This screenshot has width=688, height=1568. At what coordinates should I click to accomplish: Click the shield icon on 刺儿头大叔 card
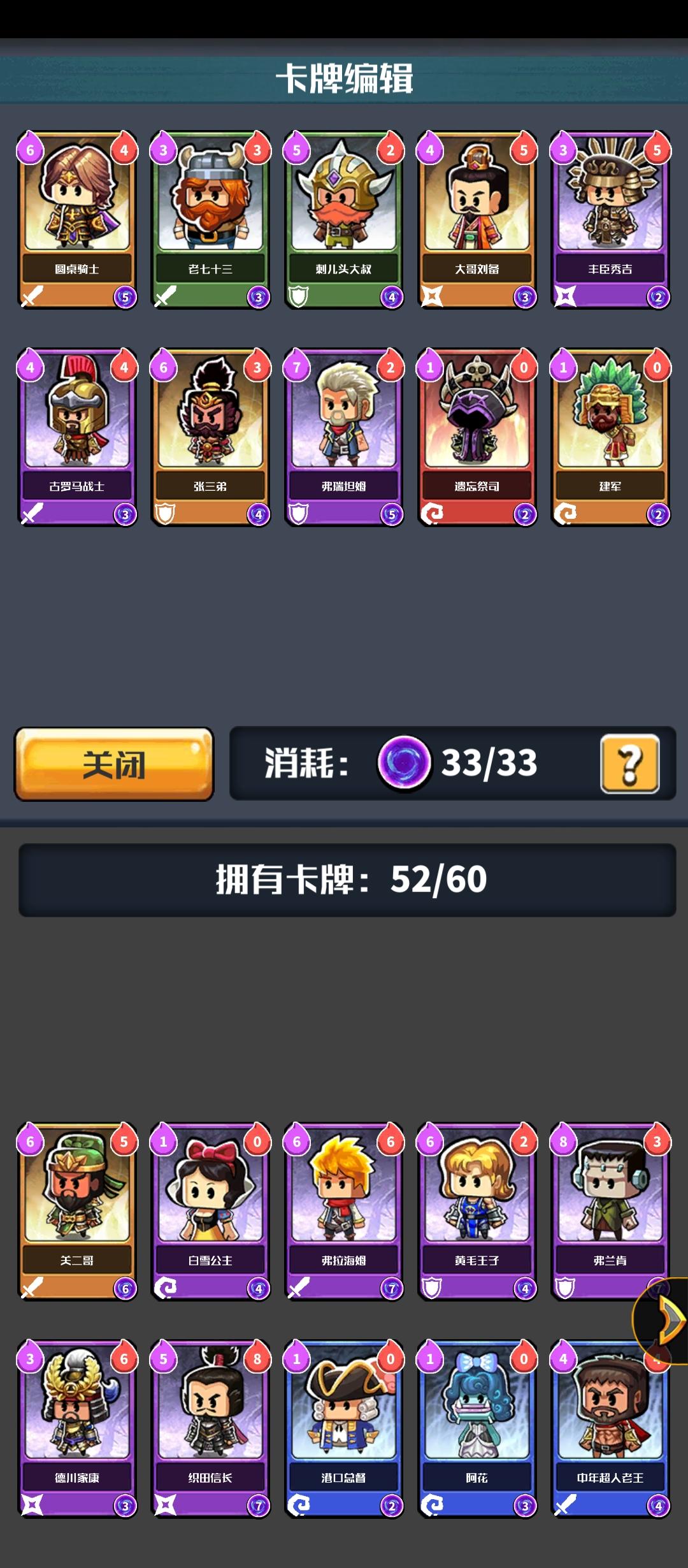(299, 295)
